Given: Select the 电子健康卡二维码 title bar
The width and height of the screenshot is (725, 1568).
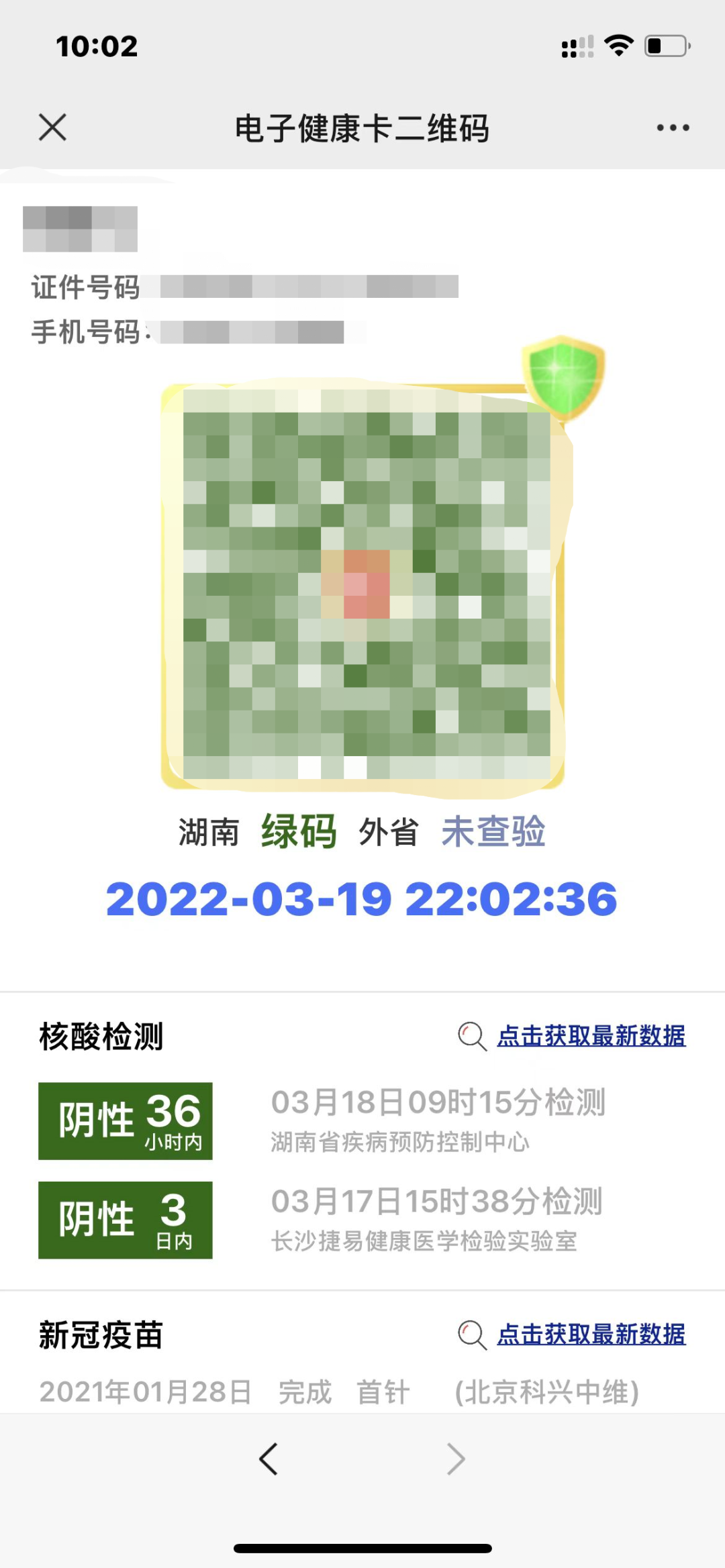Looking at the screenshot, I should coord(362,127).
